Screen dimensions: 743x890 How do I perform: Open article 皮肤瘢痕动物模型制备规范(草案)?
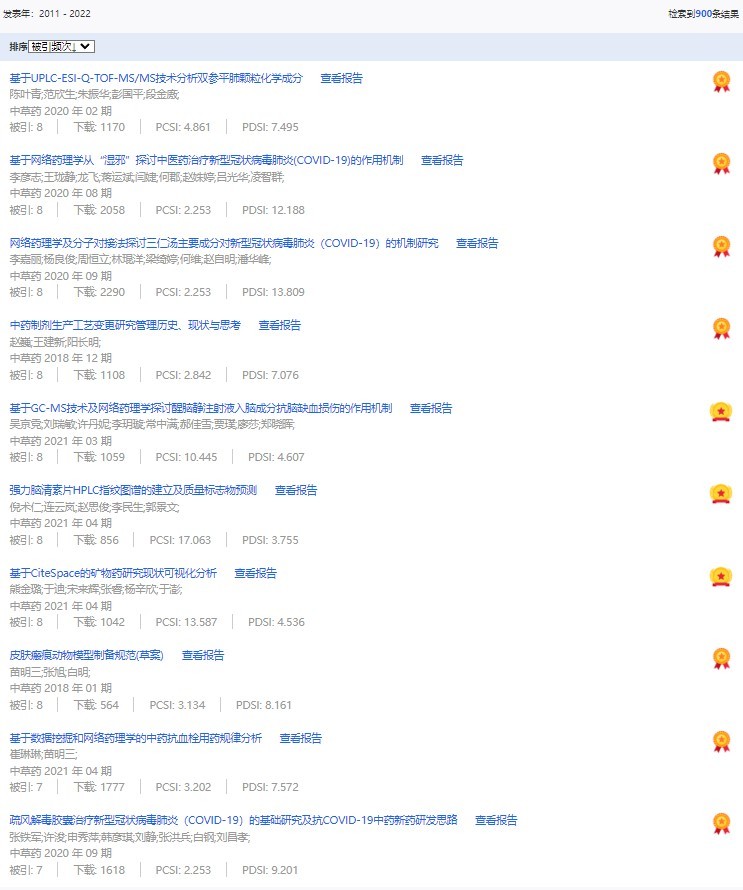click(86, 655)
